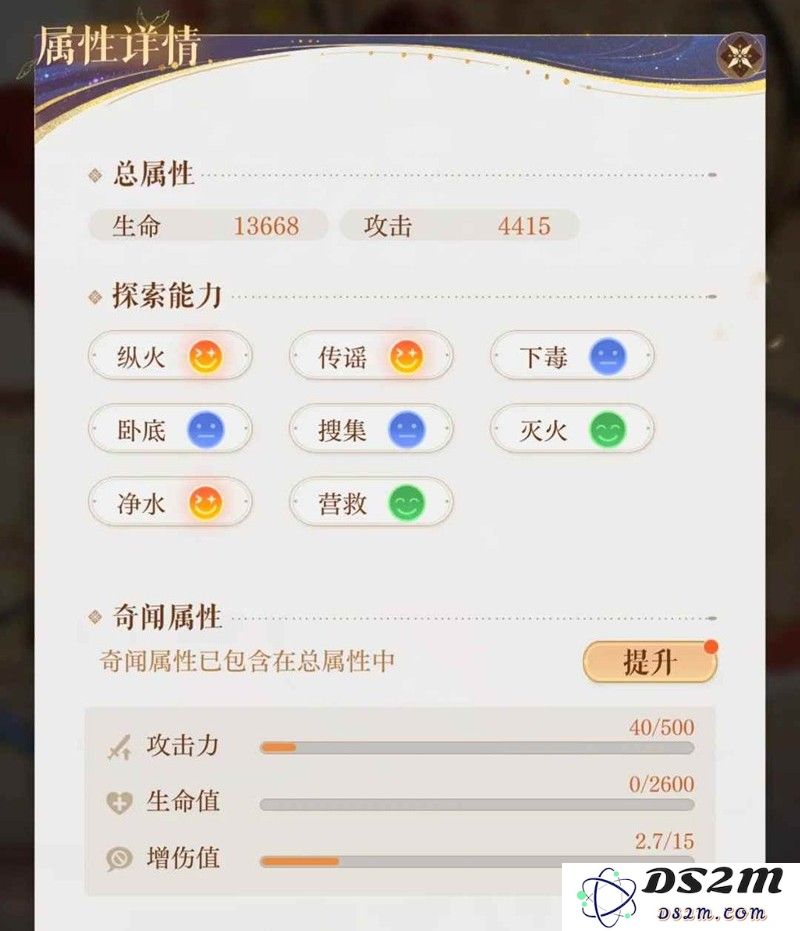Choose the 灭火 ability chip
The image size is (800, 931).
pos(572,430)
